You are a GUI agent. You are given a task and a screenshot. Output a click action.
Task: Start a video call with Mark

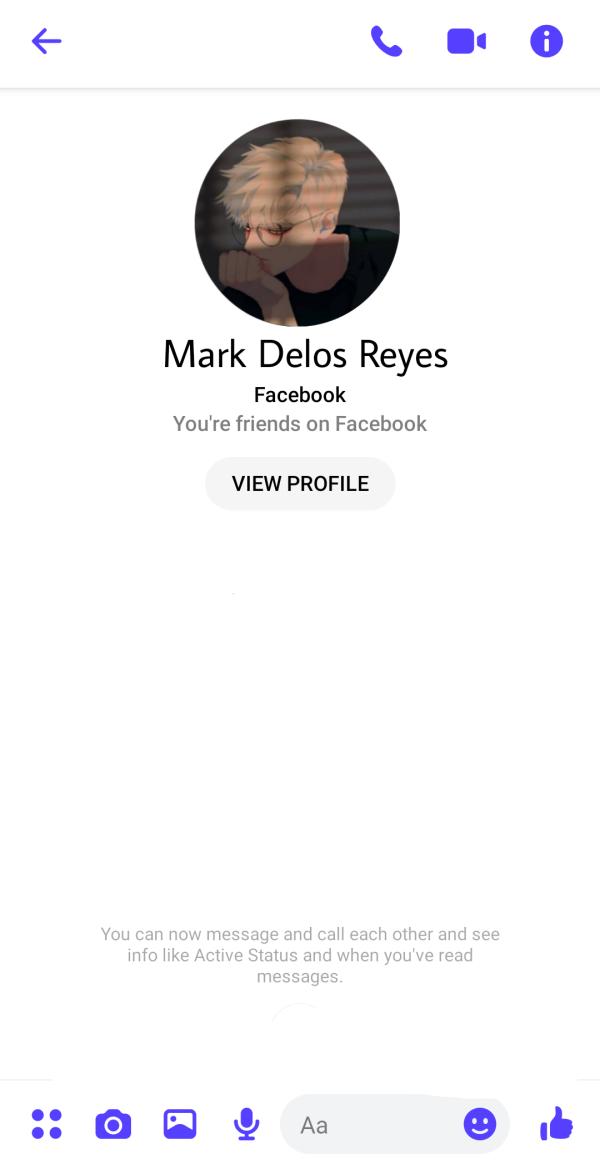click(466, 41)
